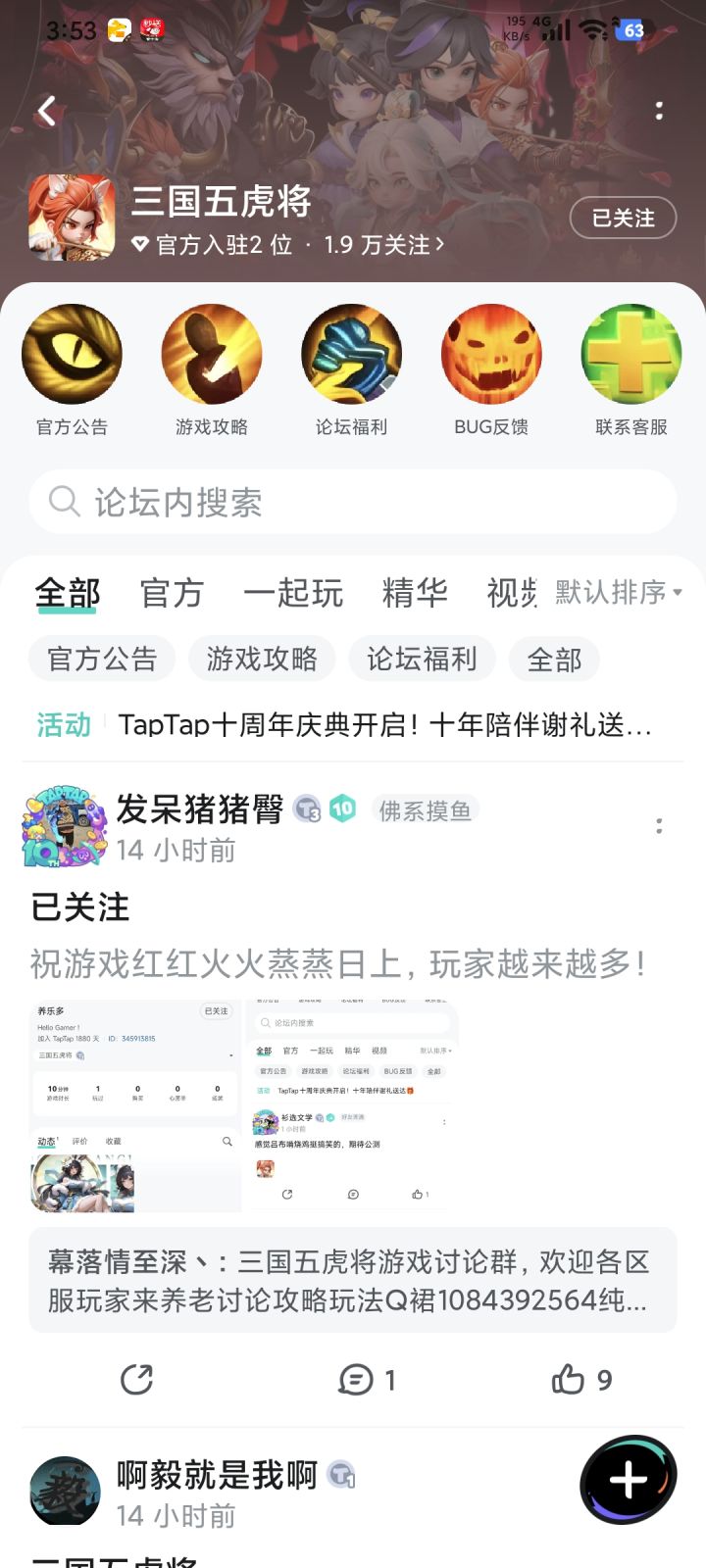706x1568 pixels.
Task: Tap the share icon under the post
Action: (x=138, y=1379)
